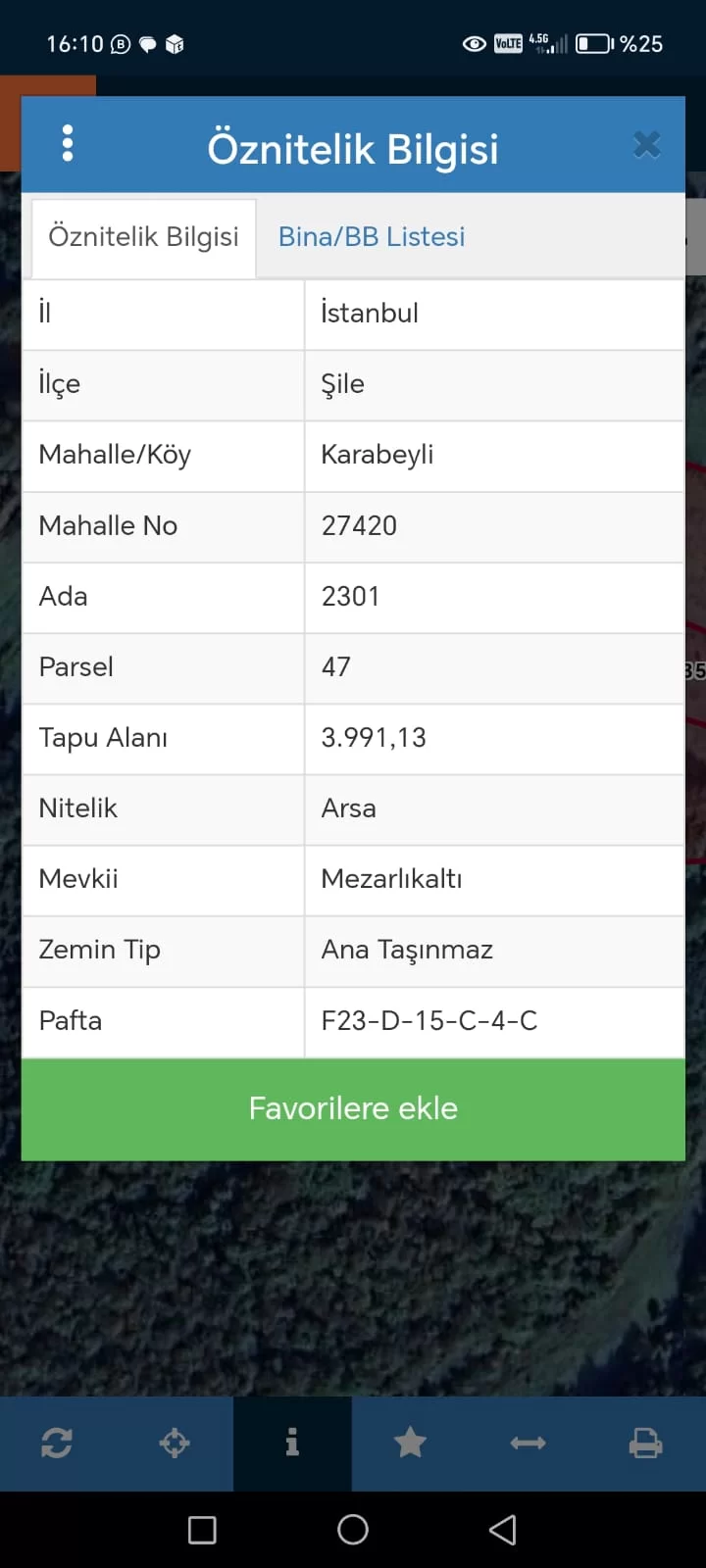Viewport: 706px width, 1568px height.
Task: Tap the refresh arrows in the bottom toolbar
Action: [x=57, y=1443]
